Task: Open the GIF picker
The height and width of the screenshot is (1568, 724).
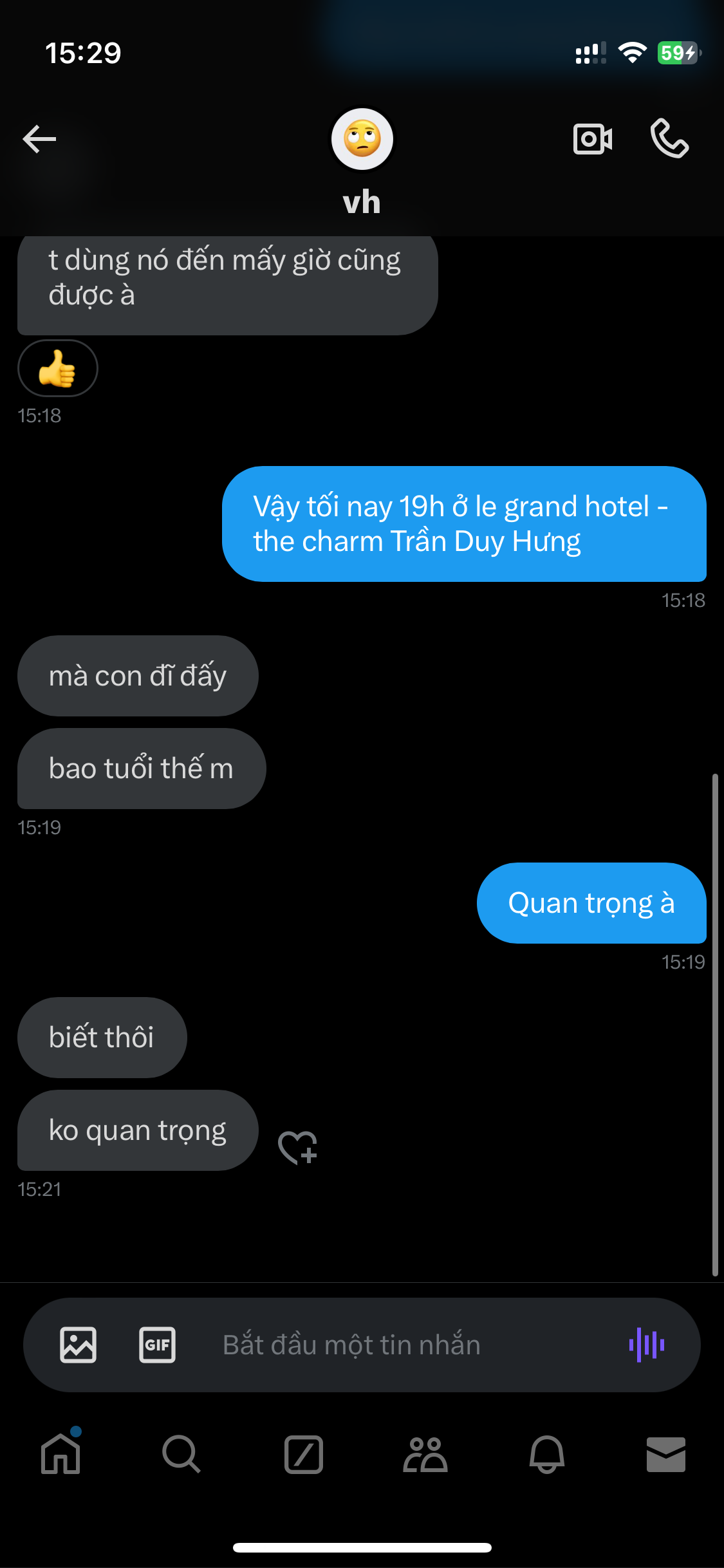Action: point(158,1345)
